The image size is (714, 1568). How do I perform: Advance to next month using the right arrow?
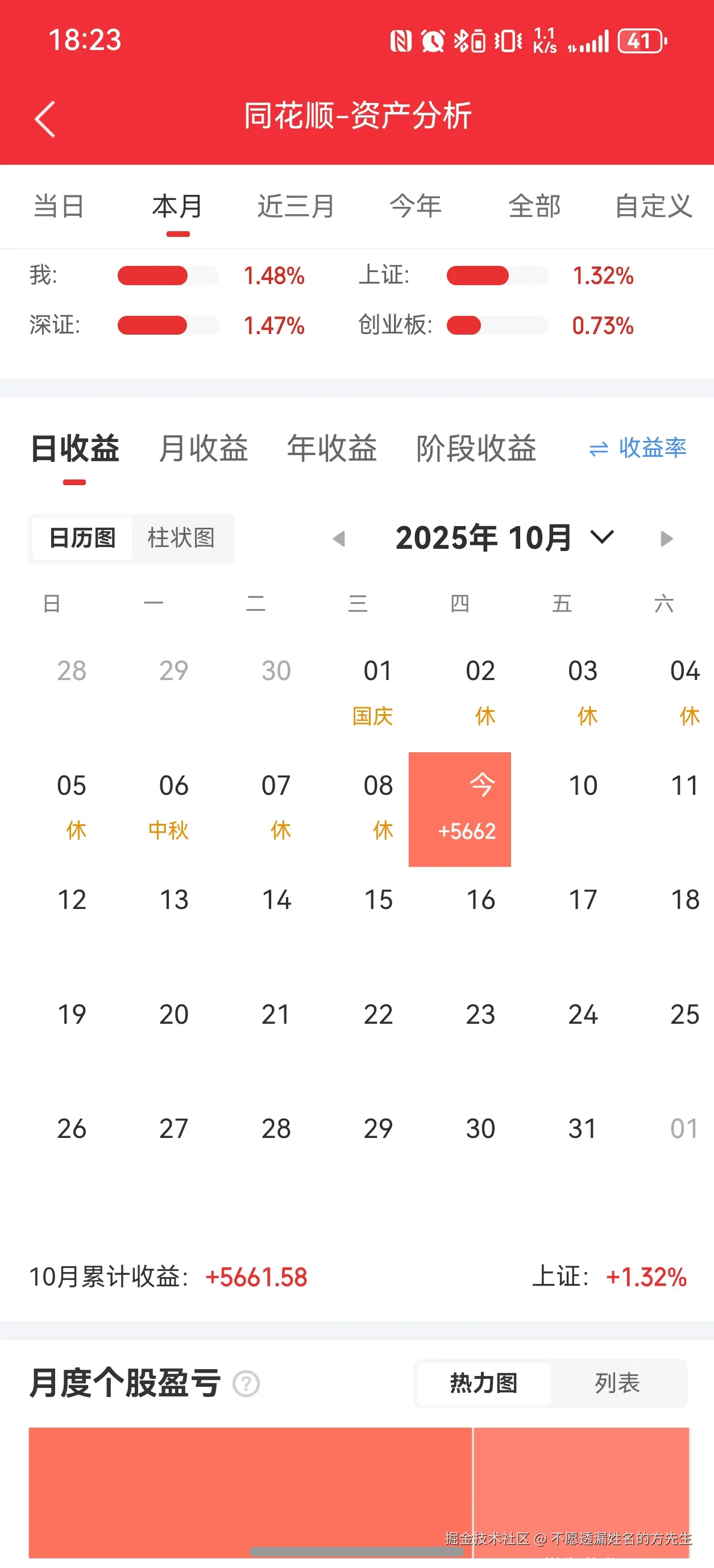(x=666, y=537)
